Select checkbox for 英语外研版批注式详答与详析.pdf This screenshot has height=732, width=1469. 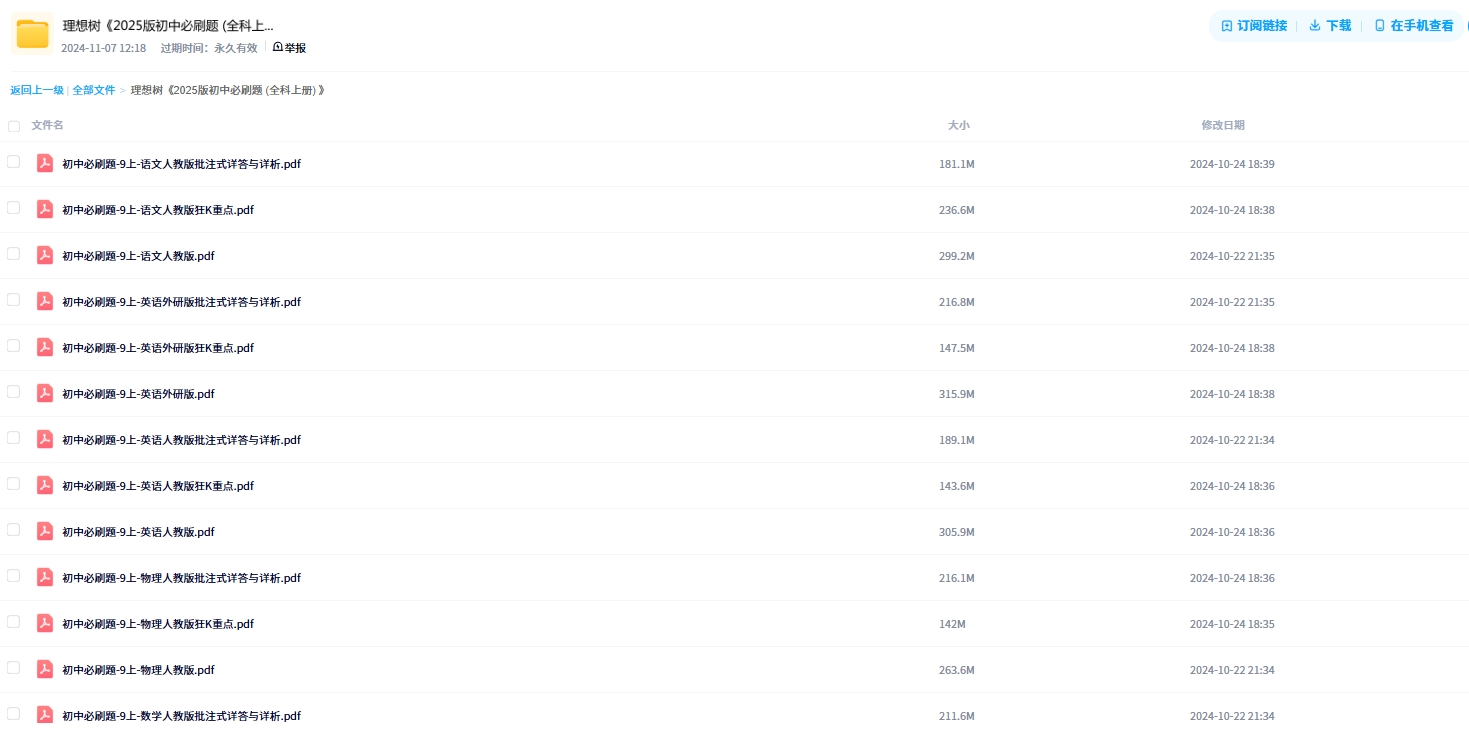pyautogui.click(x=13, y=300)
